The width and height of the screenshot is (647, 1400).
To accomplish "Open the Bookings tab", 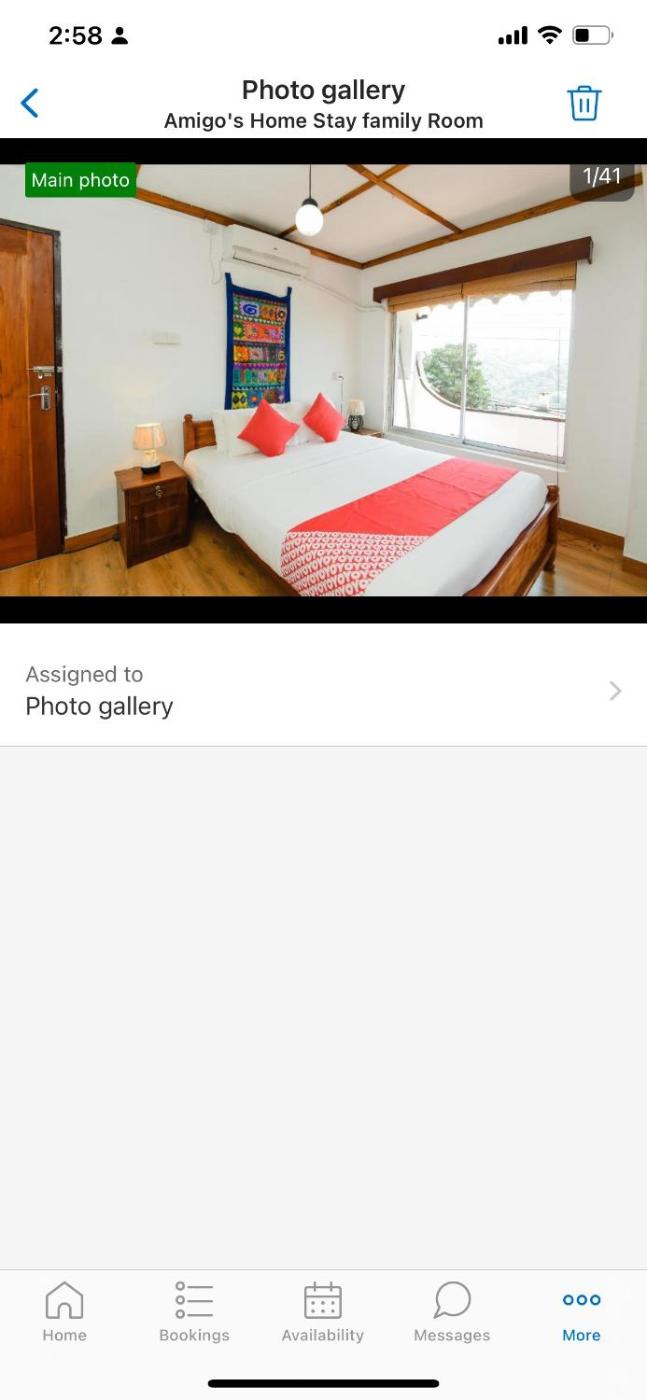I will click(194, 1312).
